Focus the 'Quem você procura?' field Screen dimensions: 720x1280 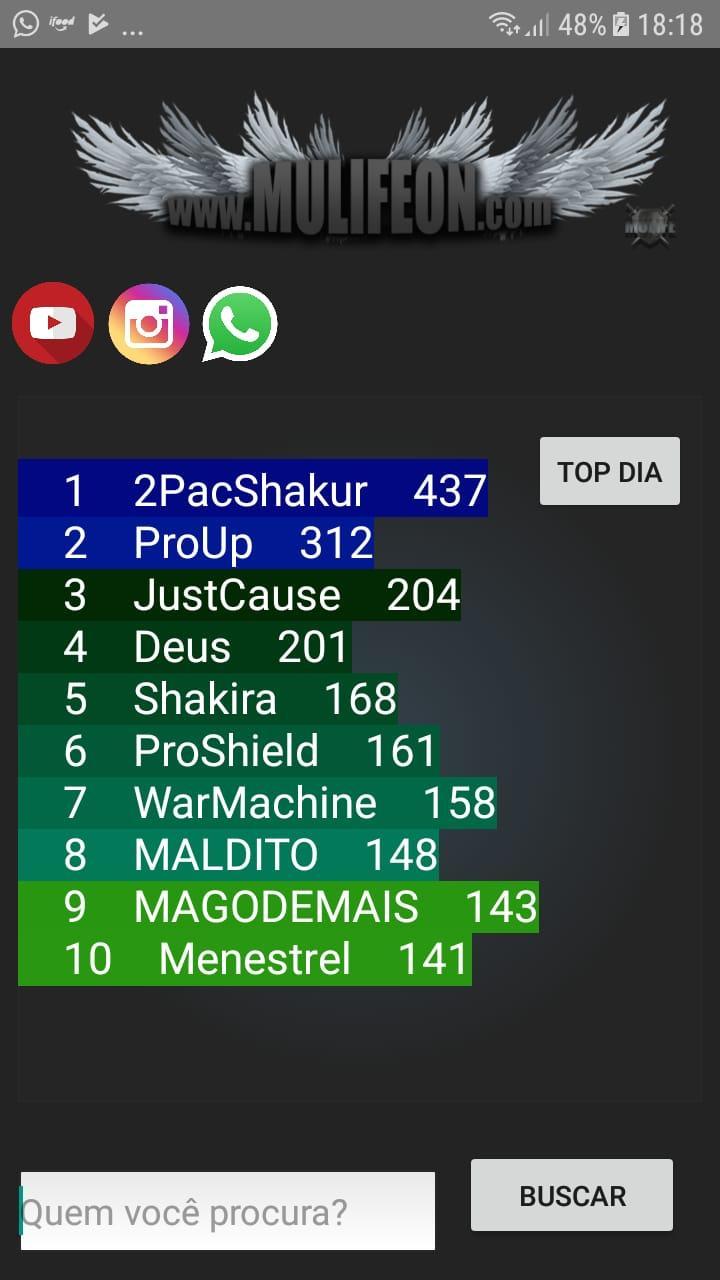pyautogui.click(x=228, y=1211)
